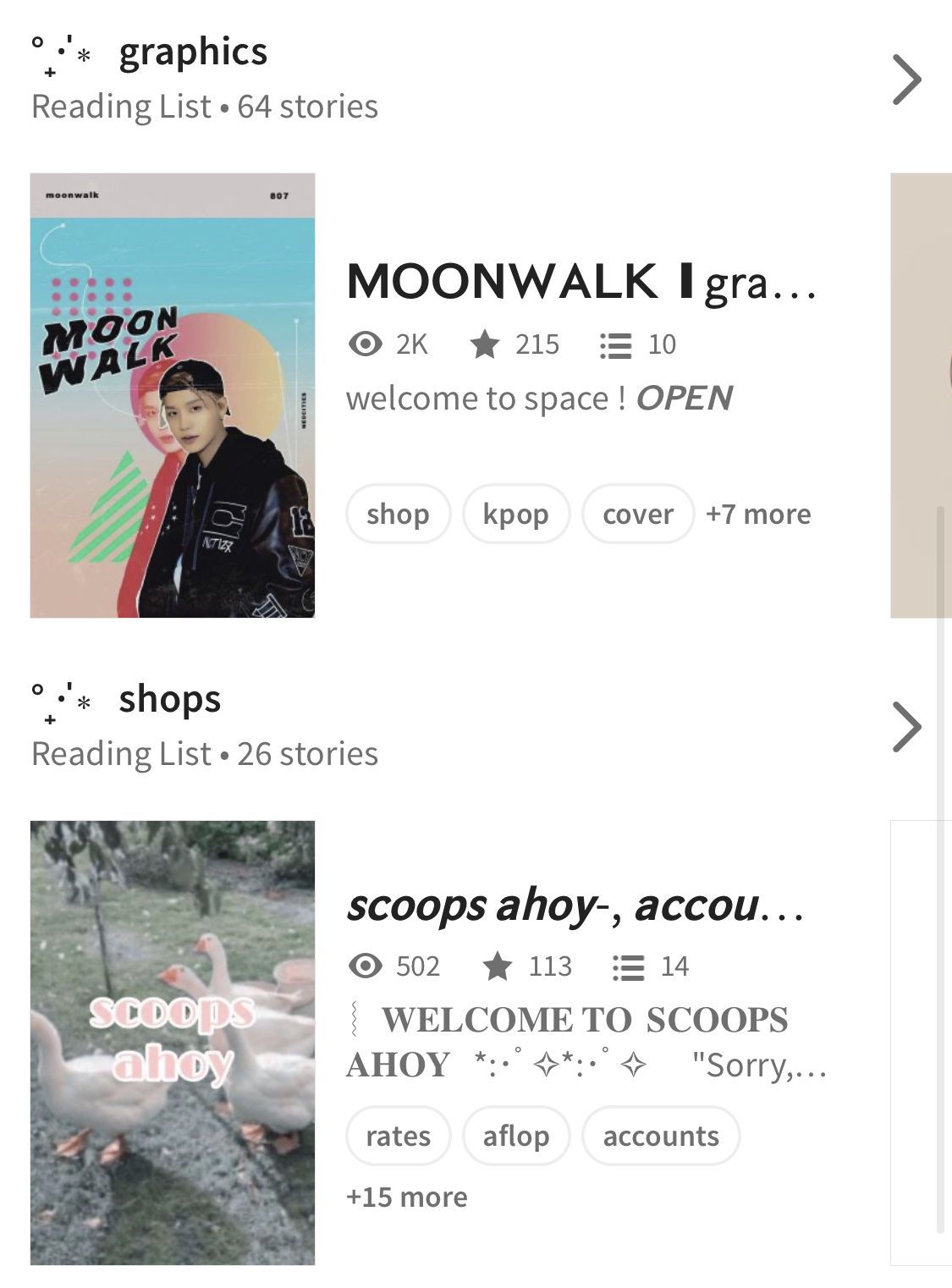Open the scoops ahoy story title
Viewport: 952px width, 1288px height.
(x=574, y=905)
